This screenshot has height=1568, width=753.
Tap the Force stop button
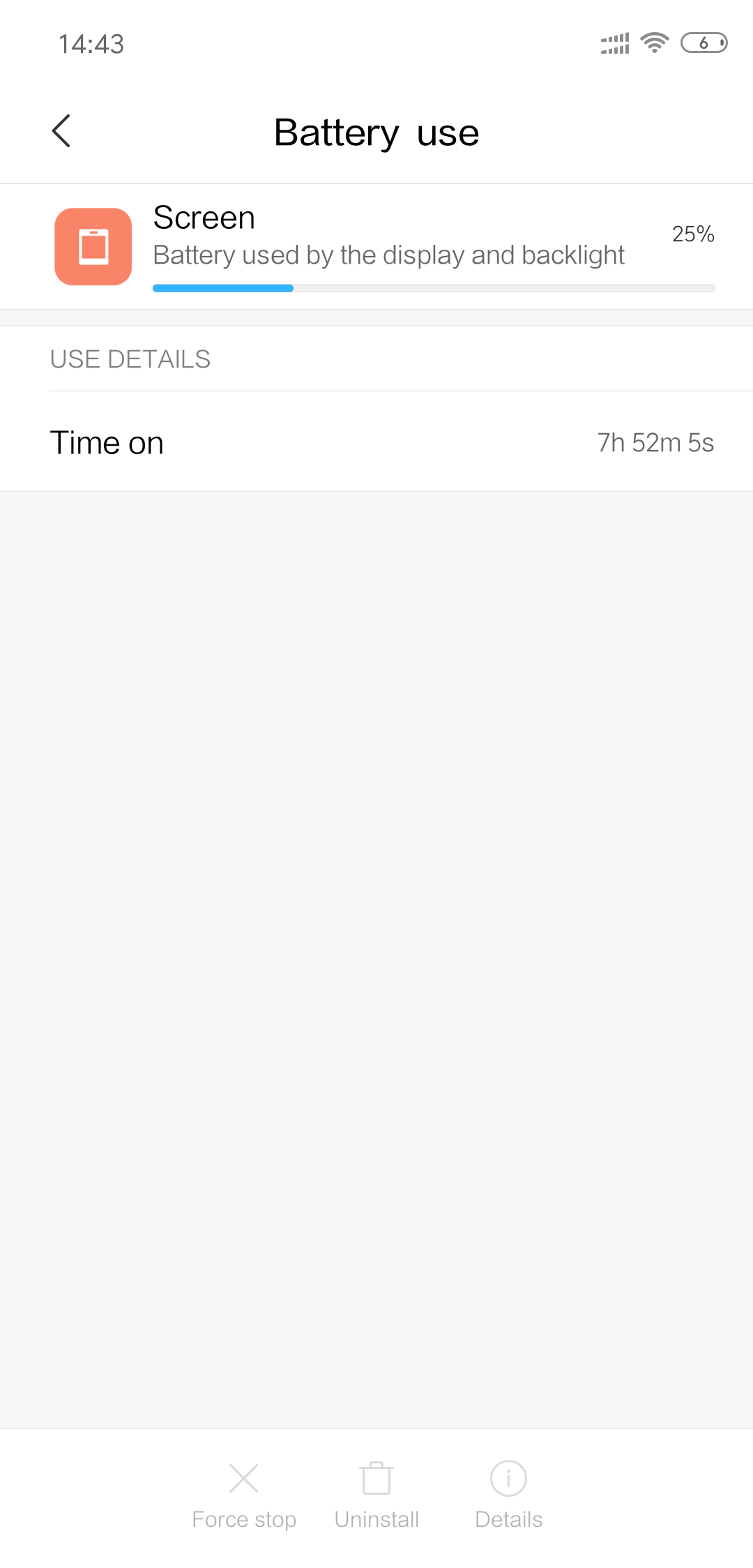point(243,1493)
